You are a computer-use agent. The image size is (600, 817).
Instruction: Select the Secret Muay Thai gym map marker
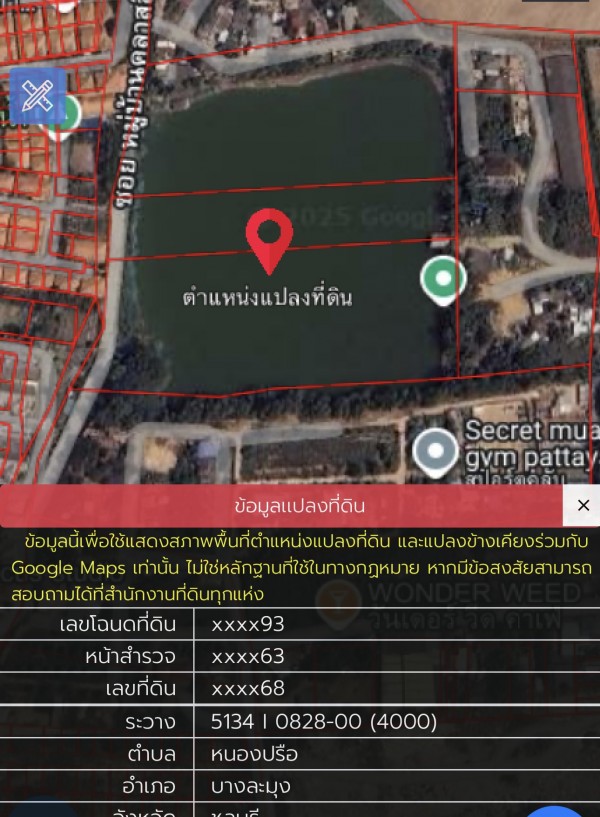[x=436, y=452]
